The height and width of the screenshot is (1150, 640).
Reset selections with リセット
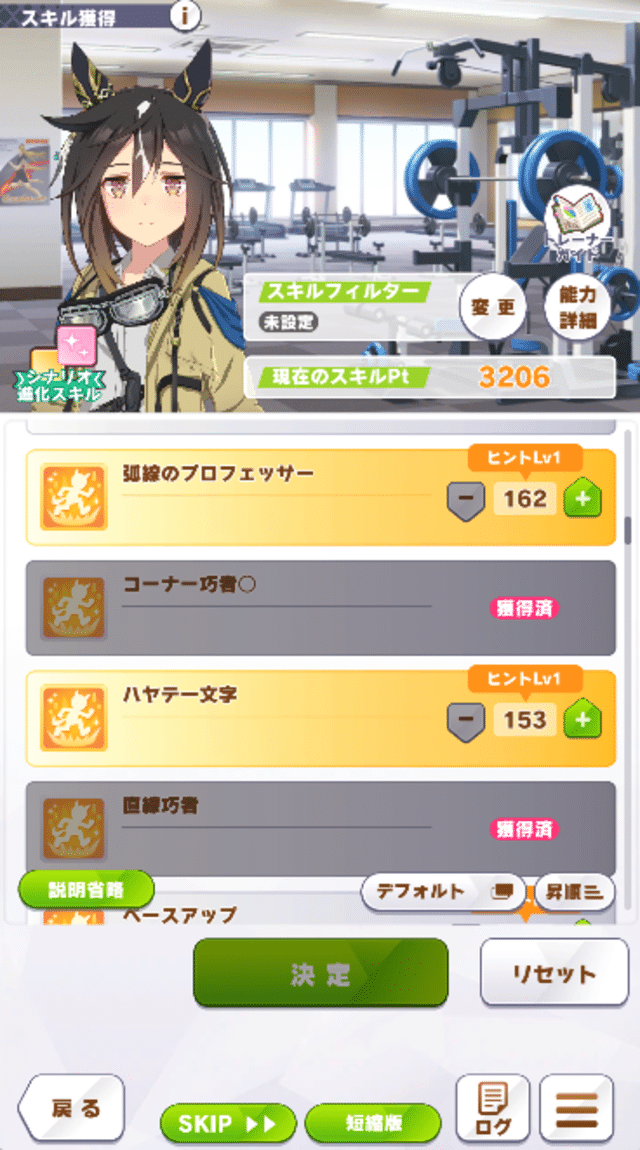point(553,973)
